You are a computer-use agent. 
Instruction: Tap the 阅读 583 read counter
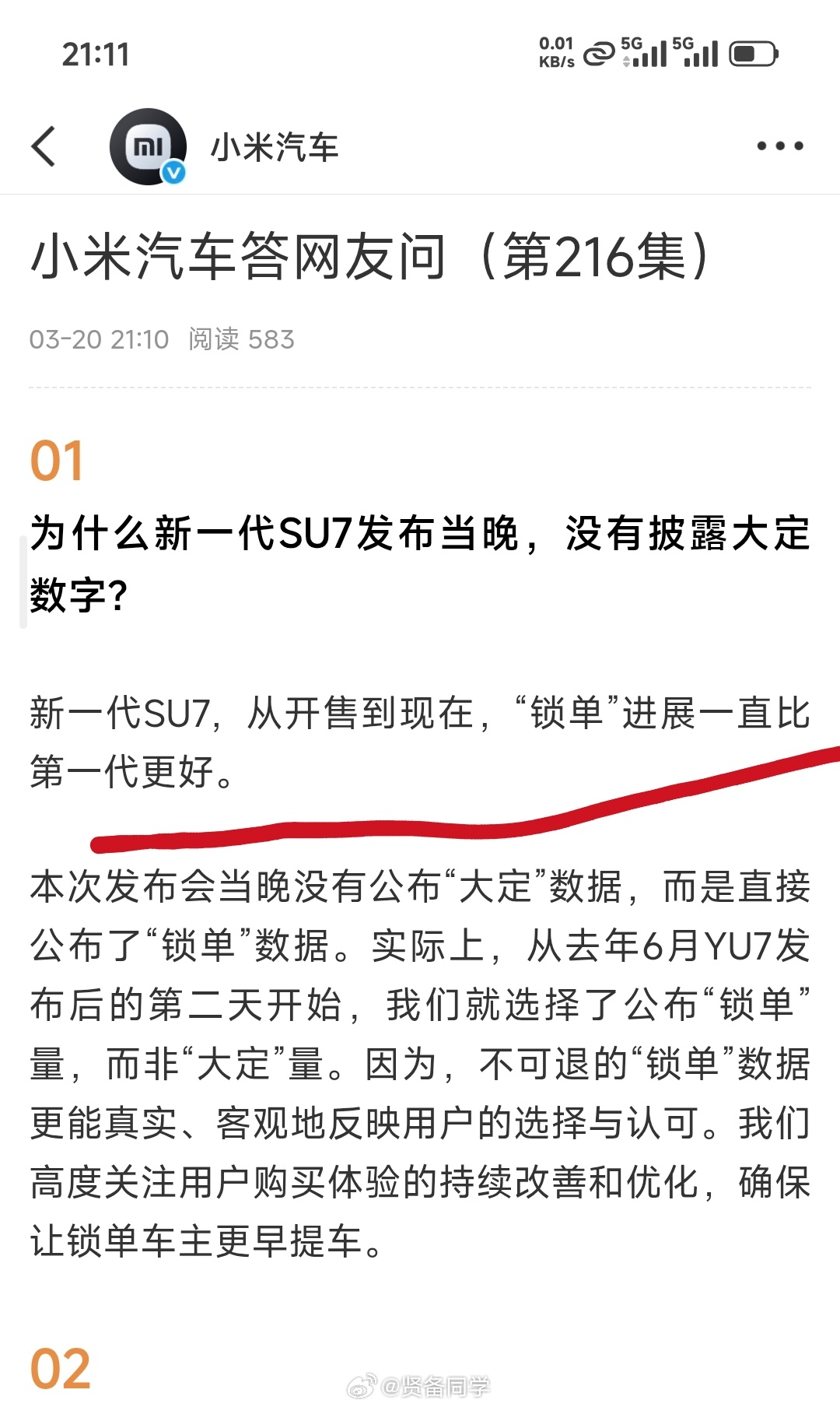point(241,338)
